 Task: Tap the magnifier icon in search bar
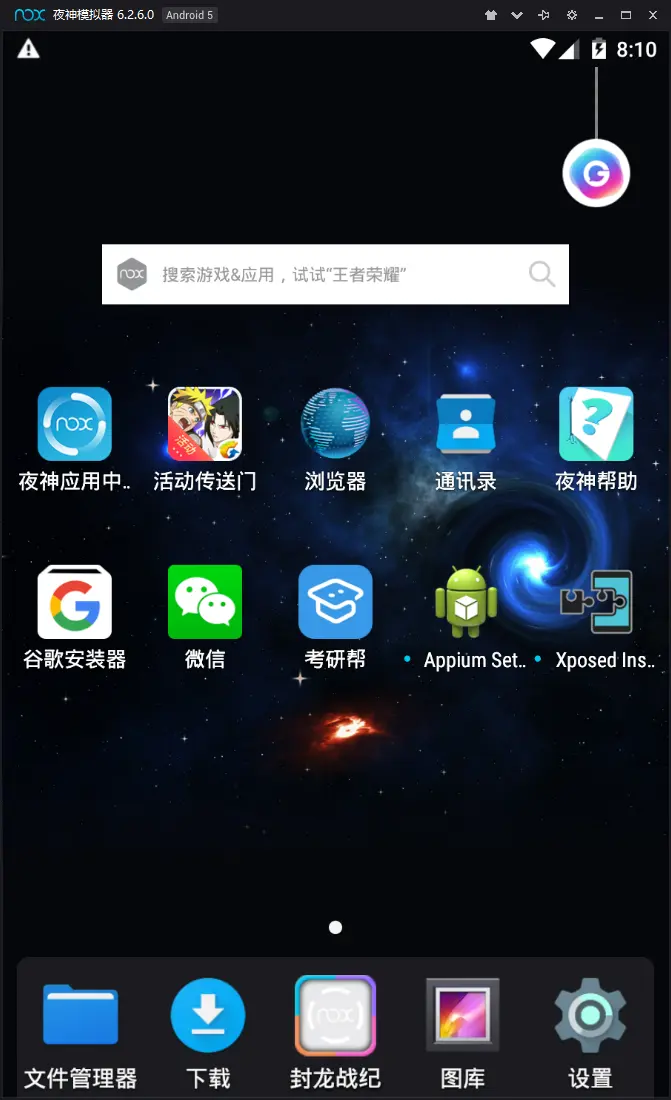[x=541, y=274]
